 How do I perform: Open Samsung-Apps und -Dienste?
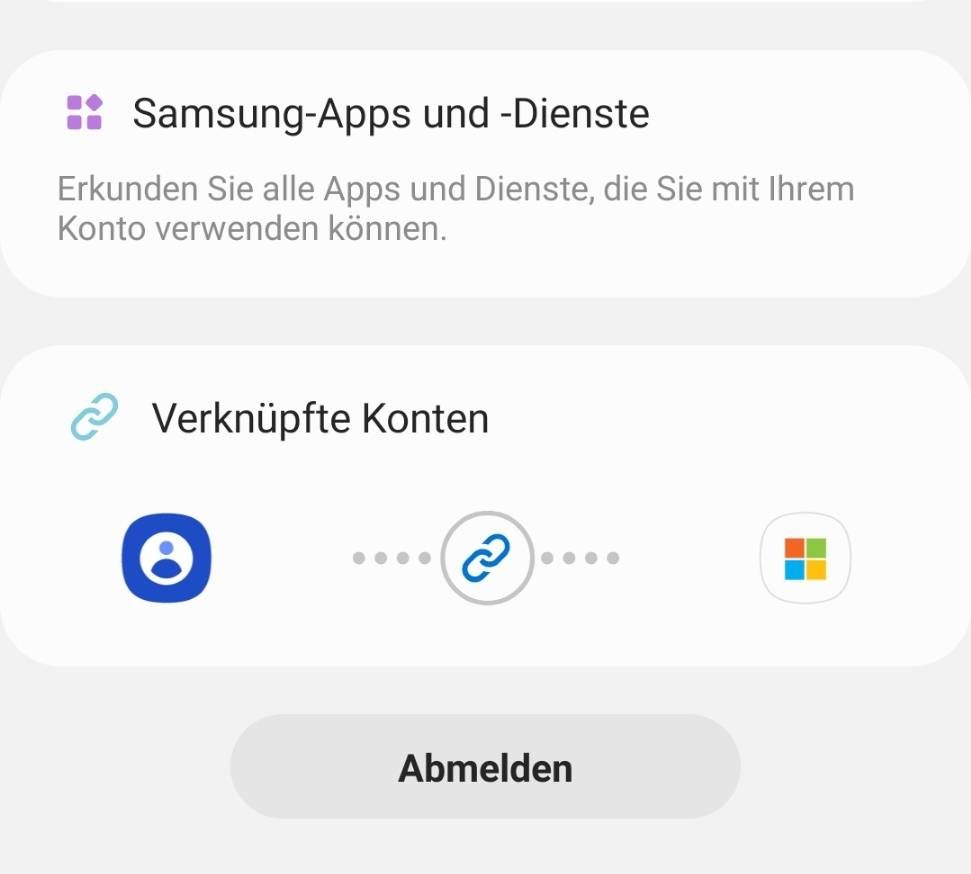click(x=390, y=115)
